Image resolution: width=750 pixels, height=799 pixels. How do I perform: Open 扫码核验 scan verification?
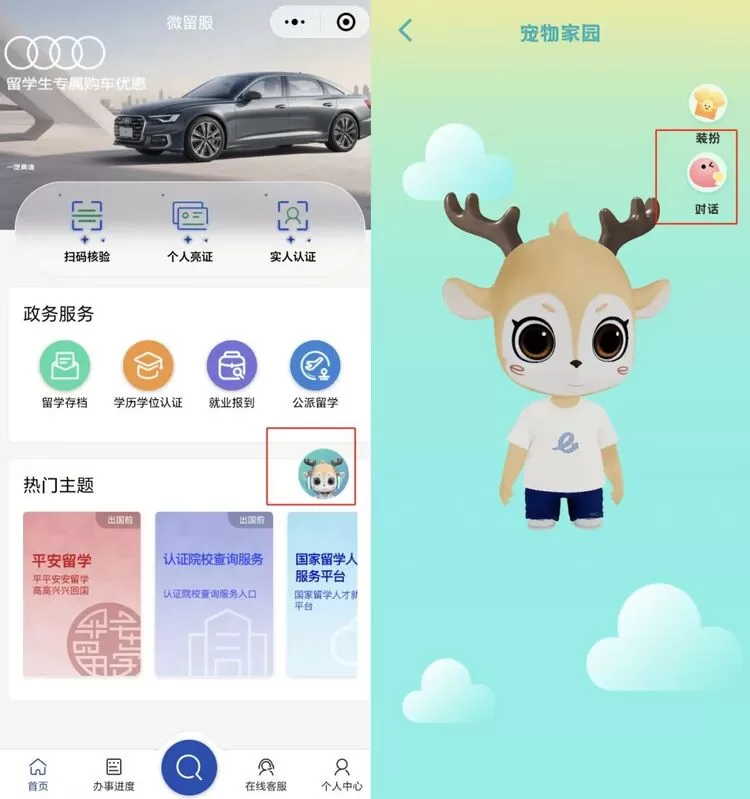click(x=87, y=230)
